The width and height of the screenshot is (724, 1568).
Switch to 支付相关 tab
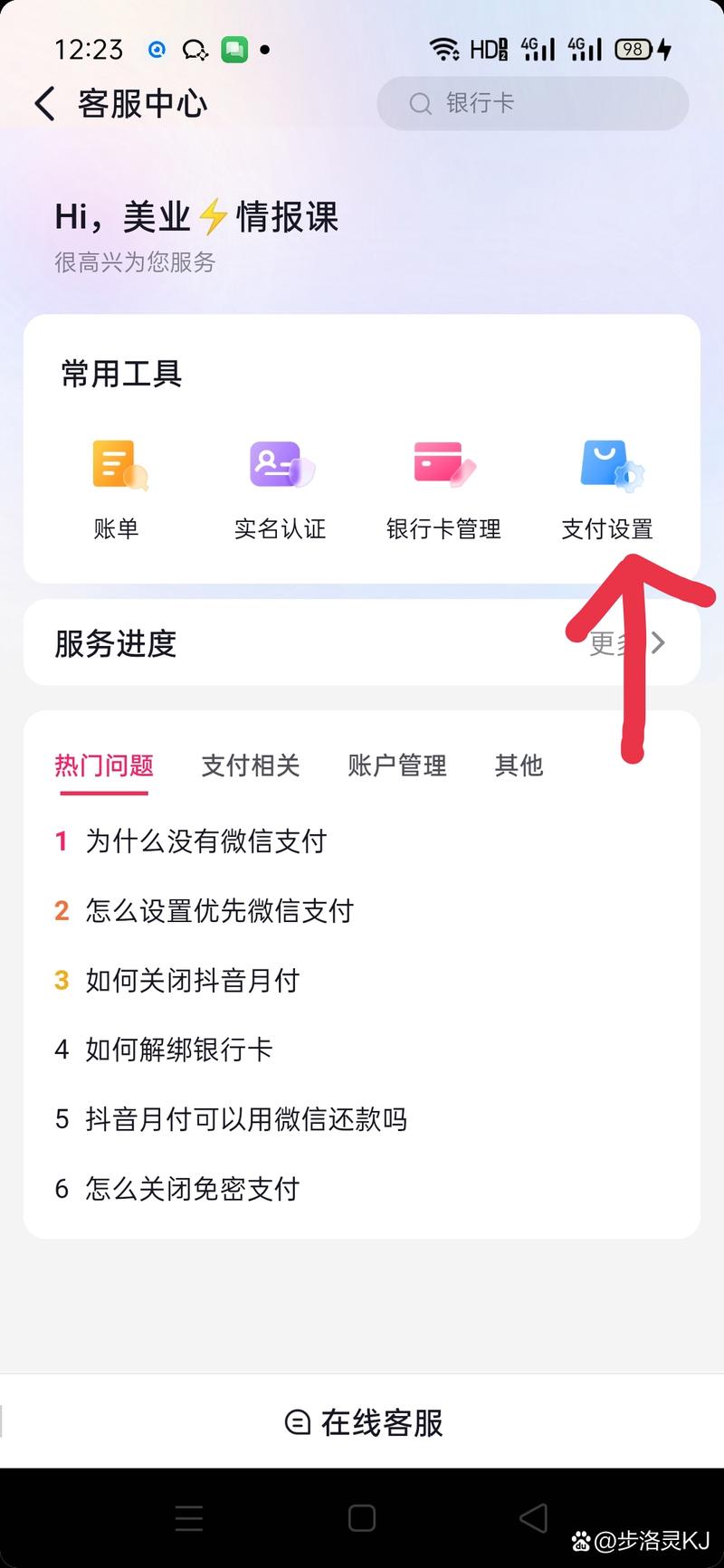click(250, 766)
